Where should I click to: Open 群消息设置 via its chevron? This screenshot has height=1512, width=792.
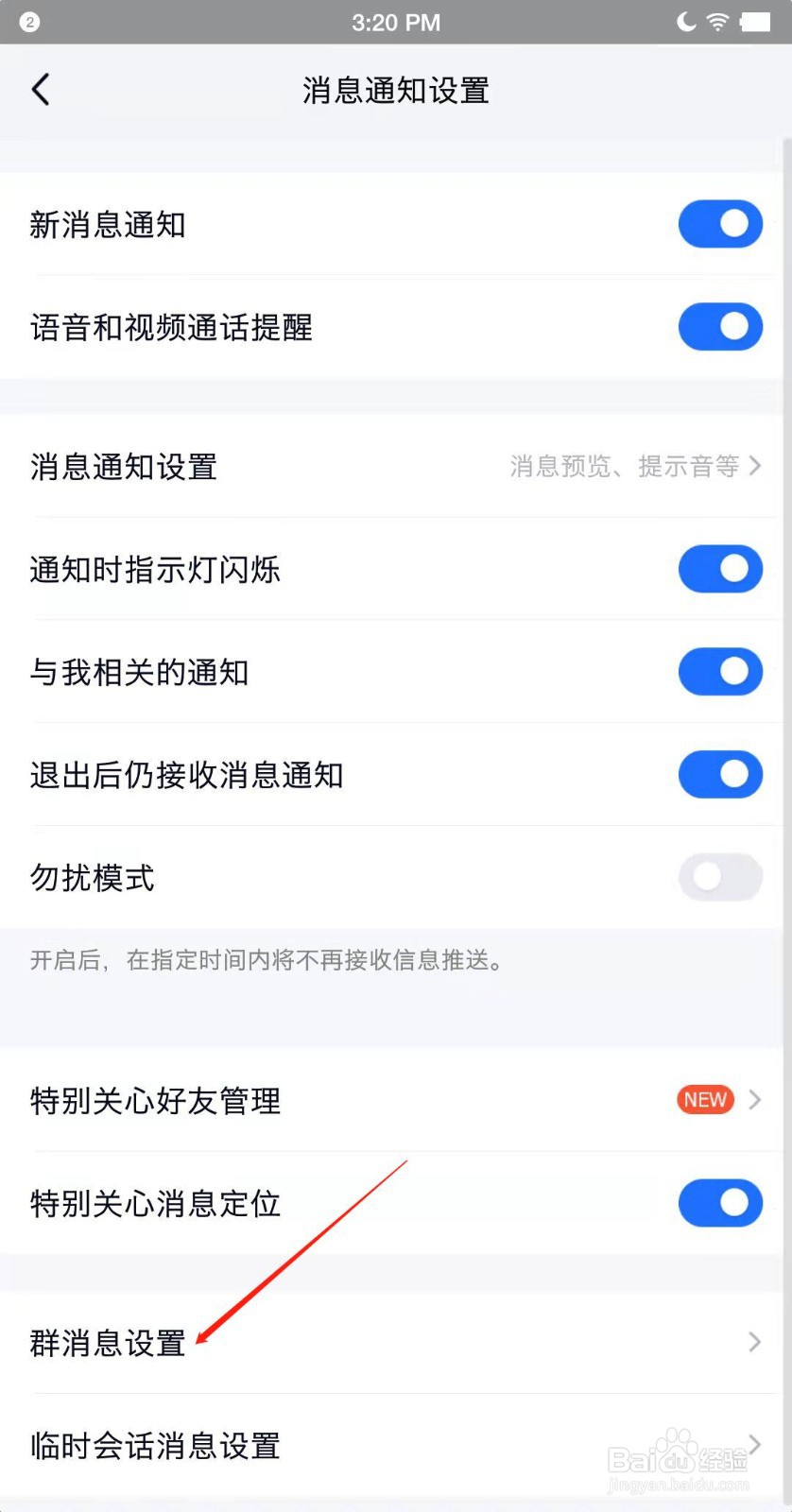click(753, 1342)
